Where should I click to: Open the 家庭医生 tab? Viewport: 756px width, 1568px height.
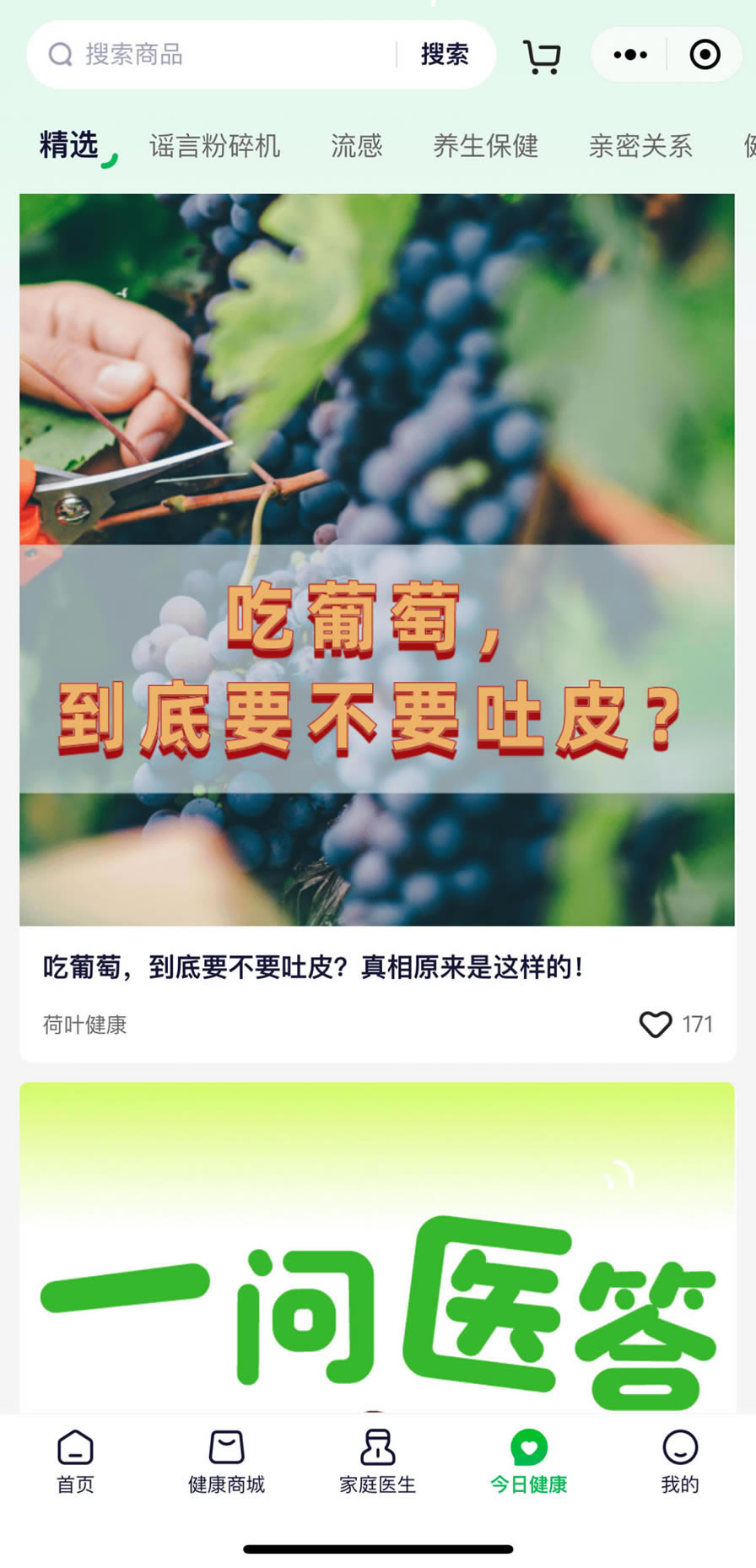tap(377, 1462)
